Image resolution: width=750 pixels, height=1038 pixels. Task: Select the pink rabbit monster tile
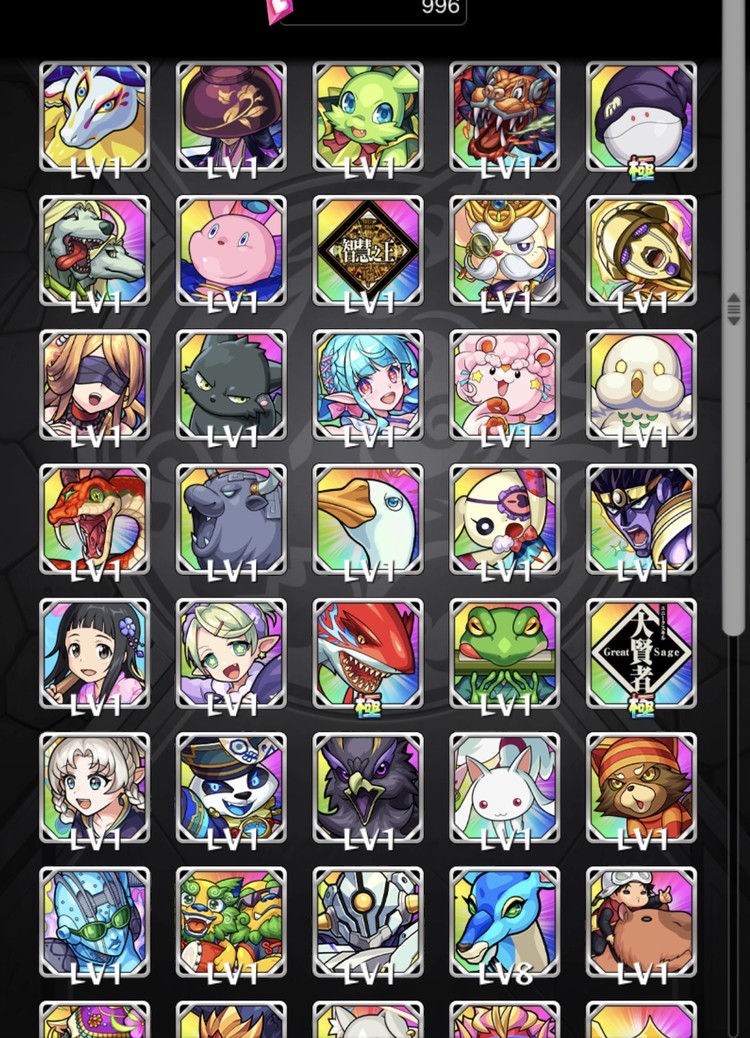pos(231,251)
